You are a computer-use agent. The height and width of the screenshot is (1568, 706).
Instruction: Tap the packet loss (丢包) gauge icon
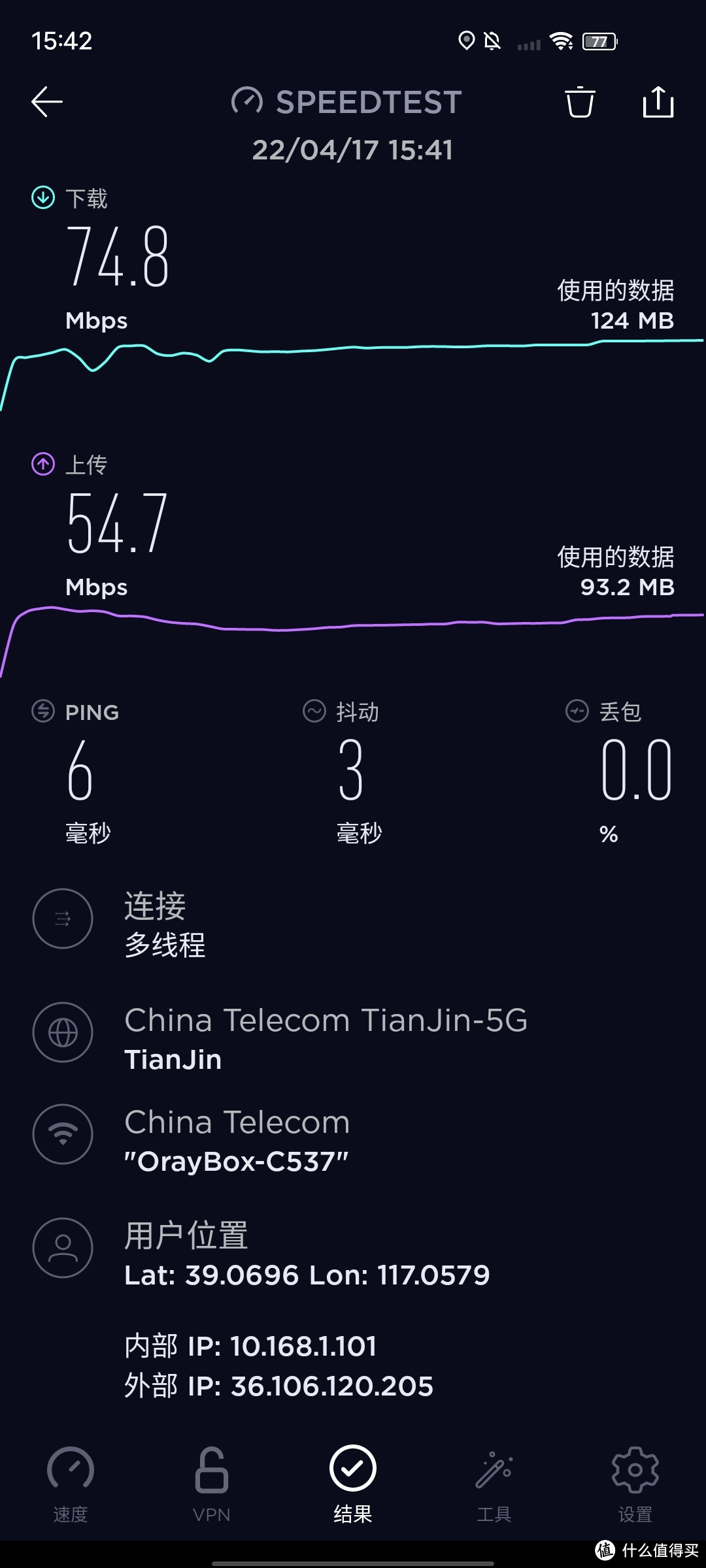pos(577,712)
